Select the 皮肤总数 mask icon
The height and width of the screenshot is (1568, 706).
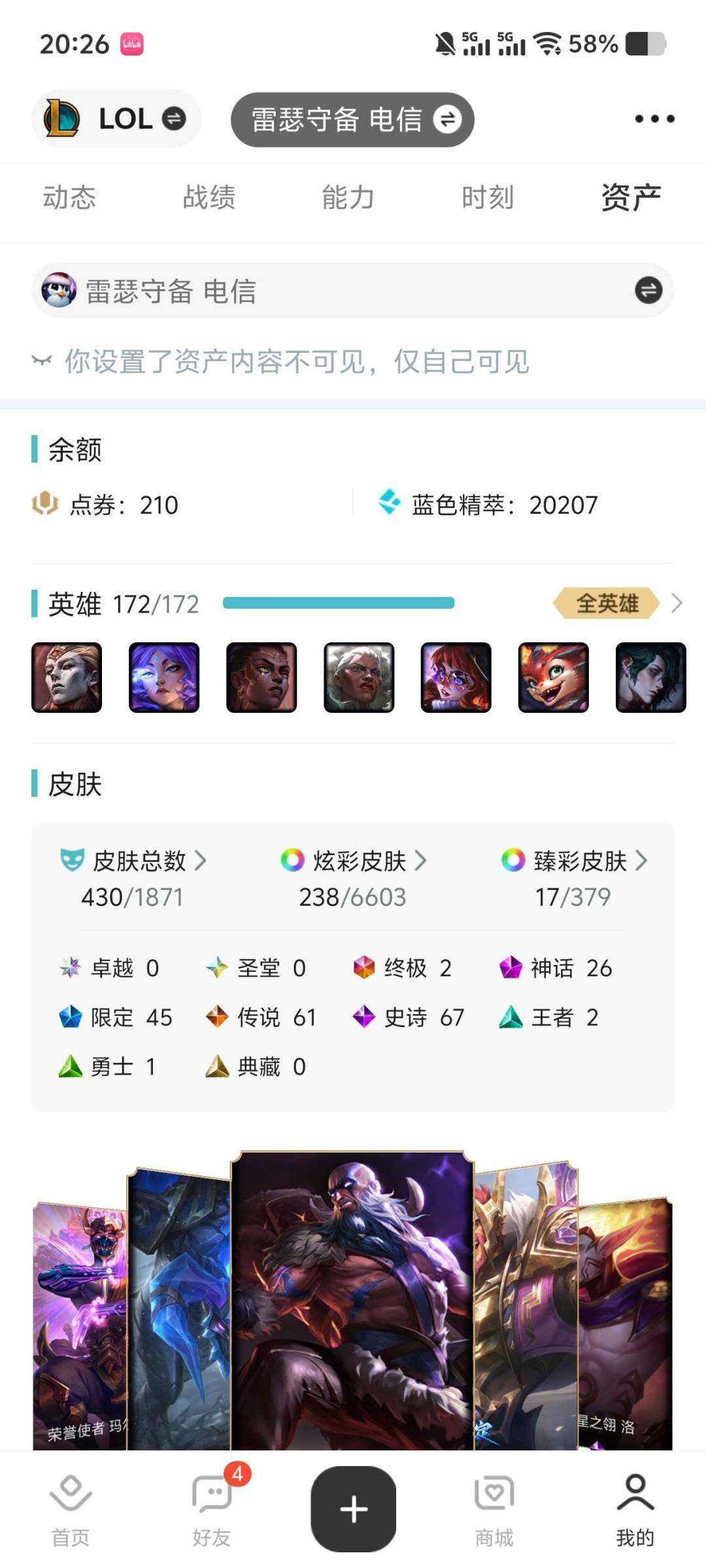point(74,861)
